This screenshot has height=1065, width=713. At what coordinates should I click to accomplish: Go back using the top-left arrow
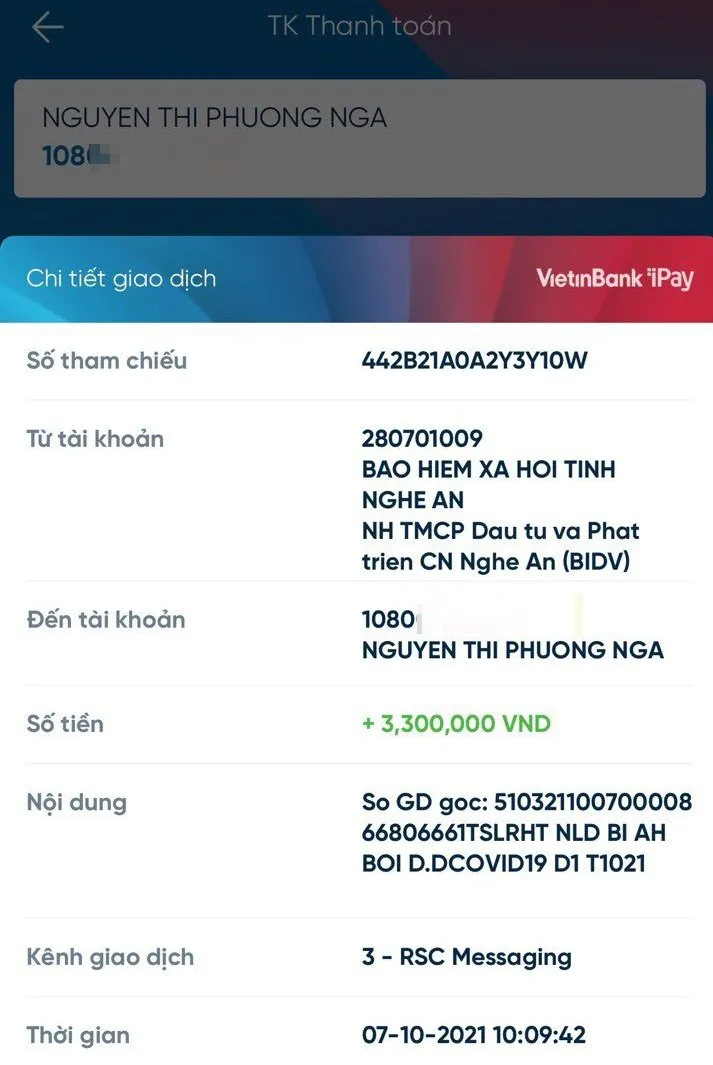click(47, 27)
